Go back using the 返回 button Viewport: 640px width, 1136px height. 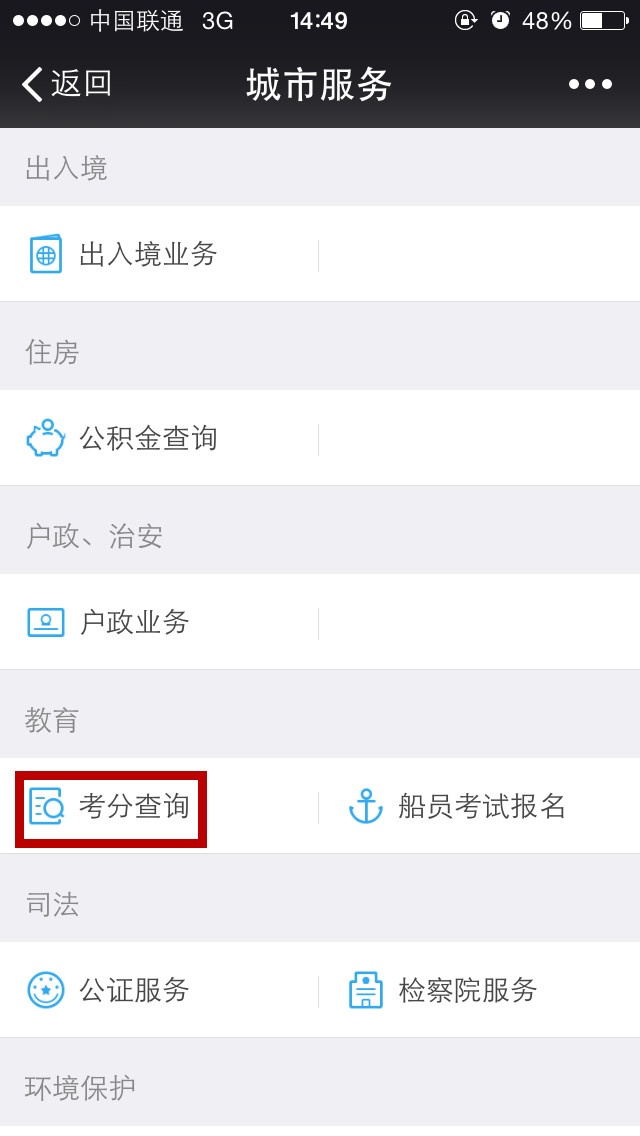[x=67, y=84]
